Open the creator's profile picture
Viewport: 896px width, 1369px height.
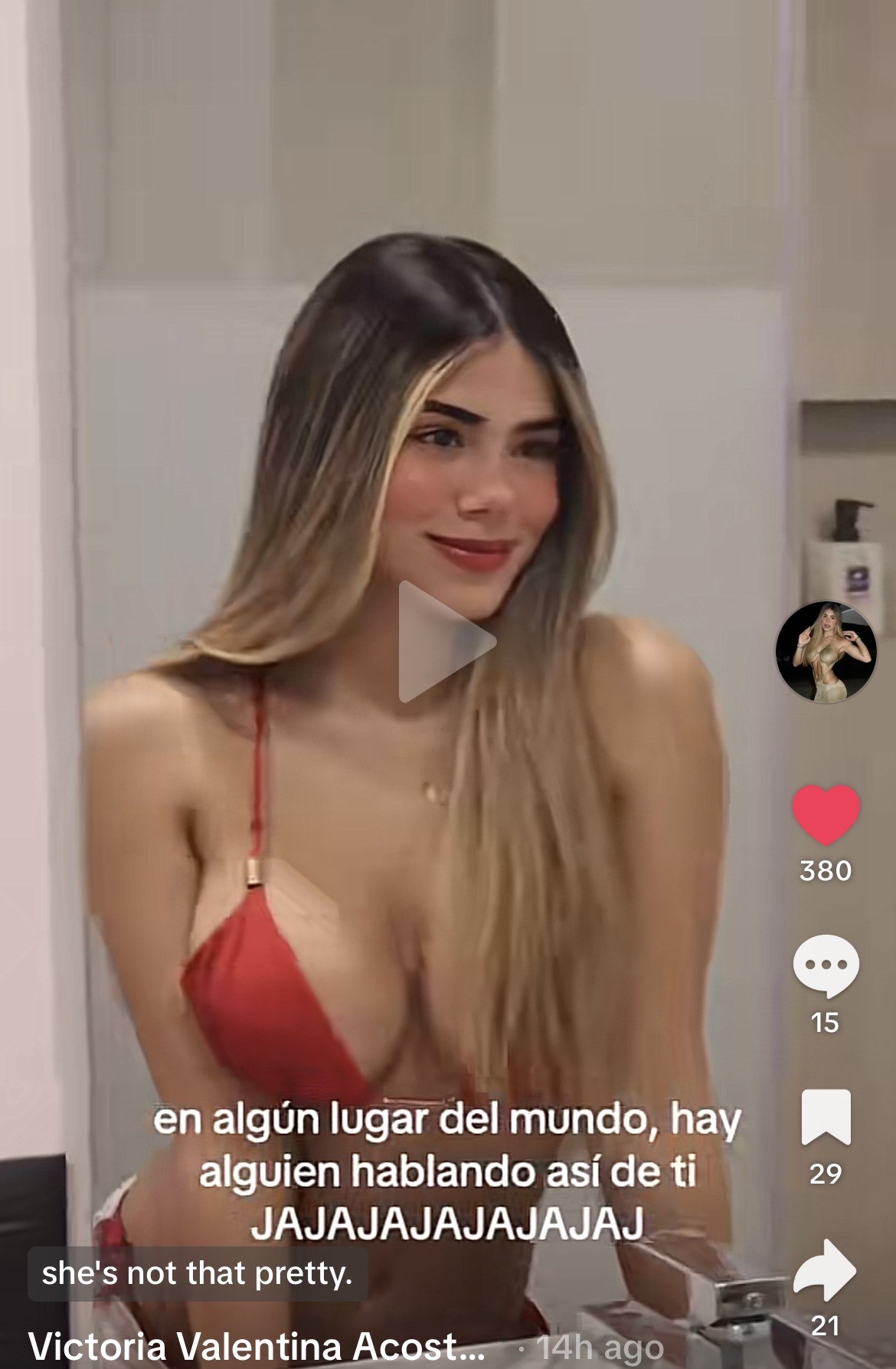click(825, 651)
